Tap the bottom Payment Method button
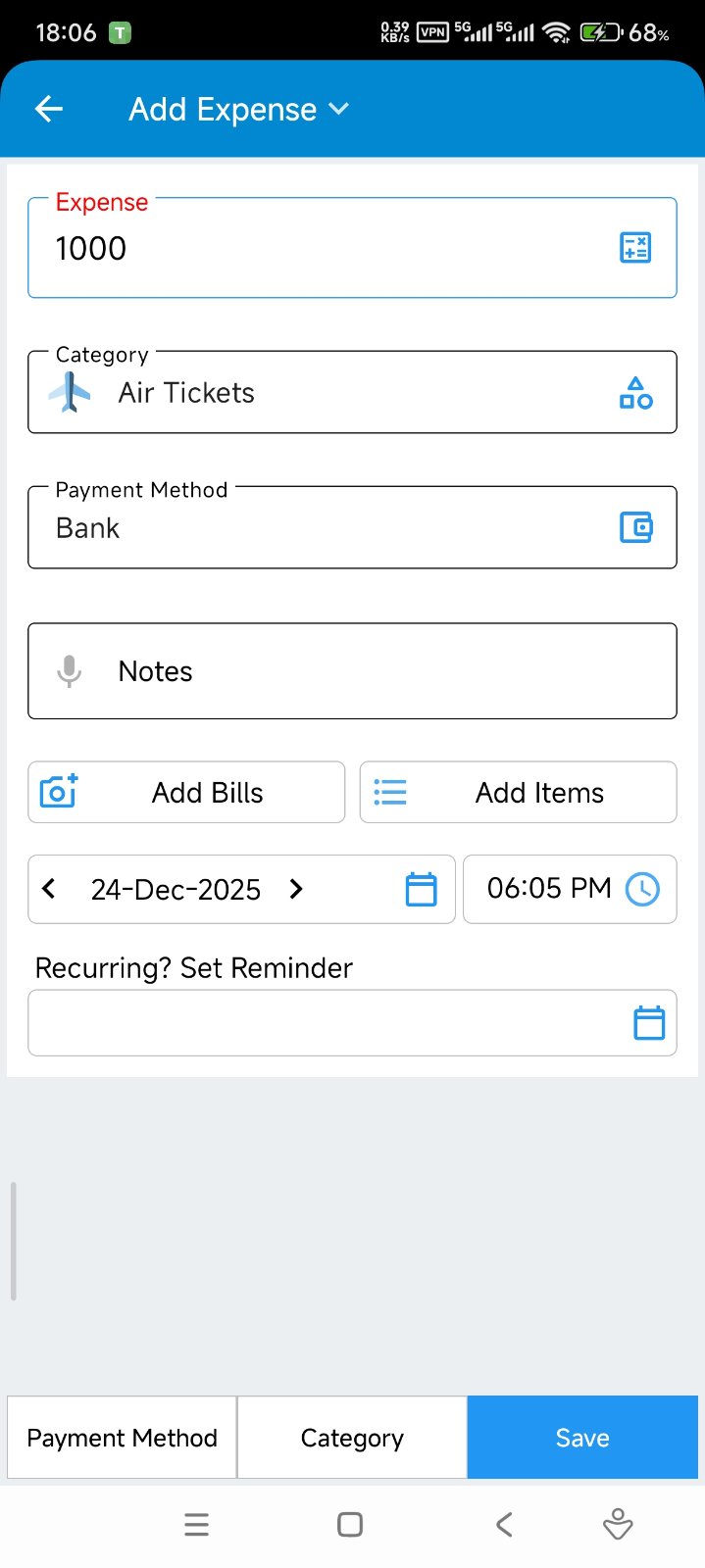Viewport: 705px width, 1568px height. click(122, 1438)
